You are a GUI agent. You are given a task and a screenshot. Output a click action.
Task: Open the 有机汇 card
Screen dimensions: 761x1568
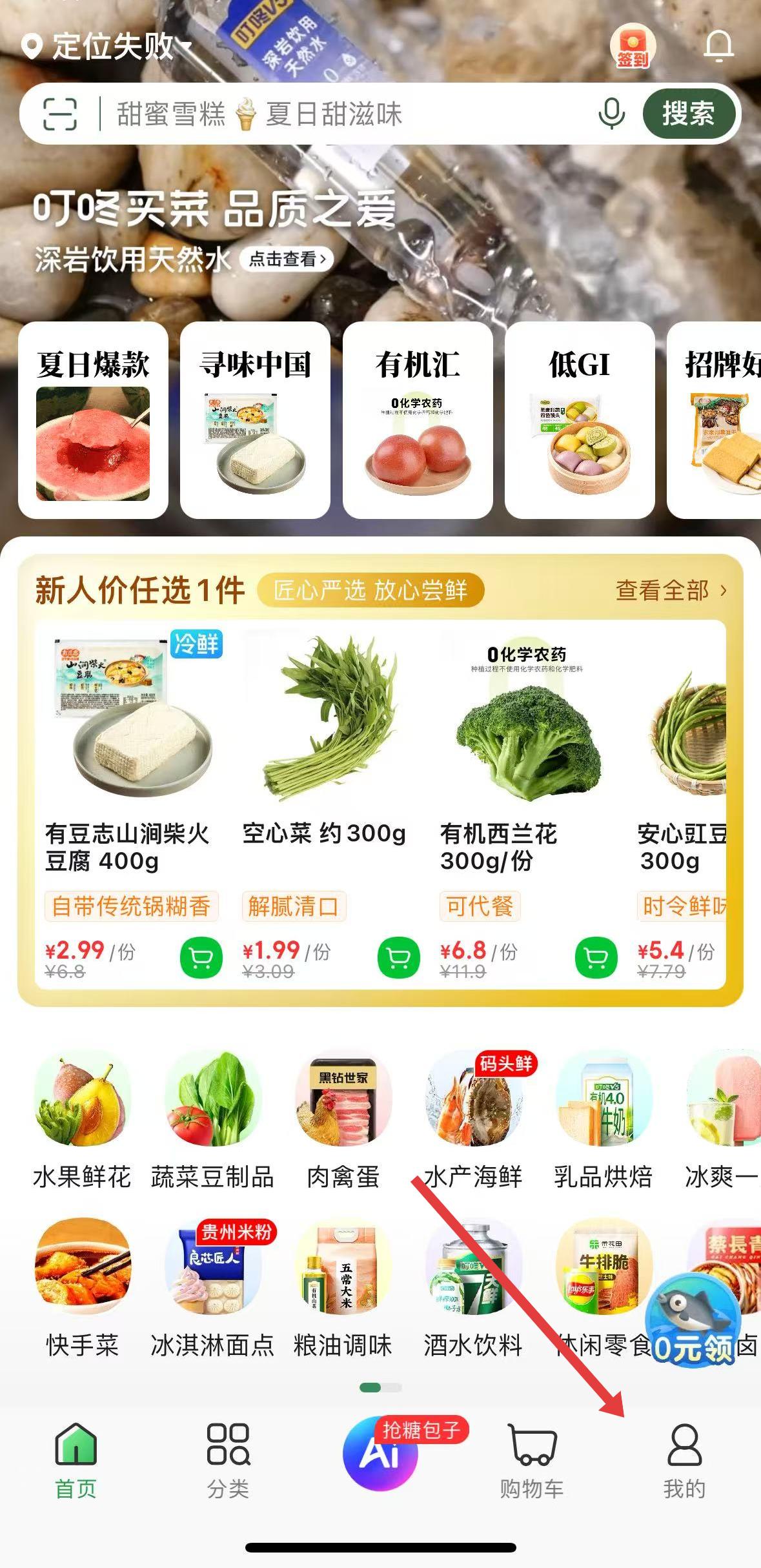tap(418, 420)
